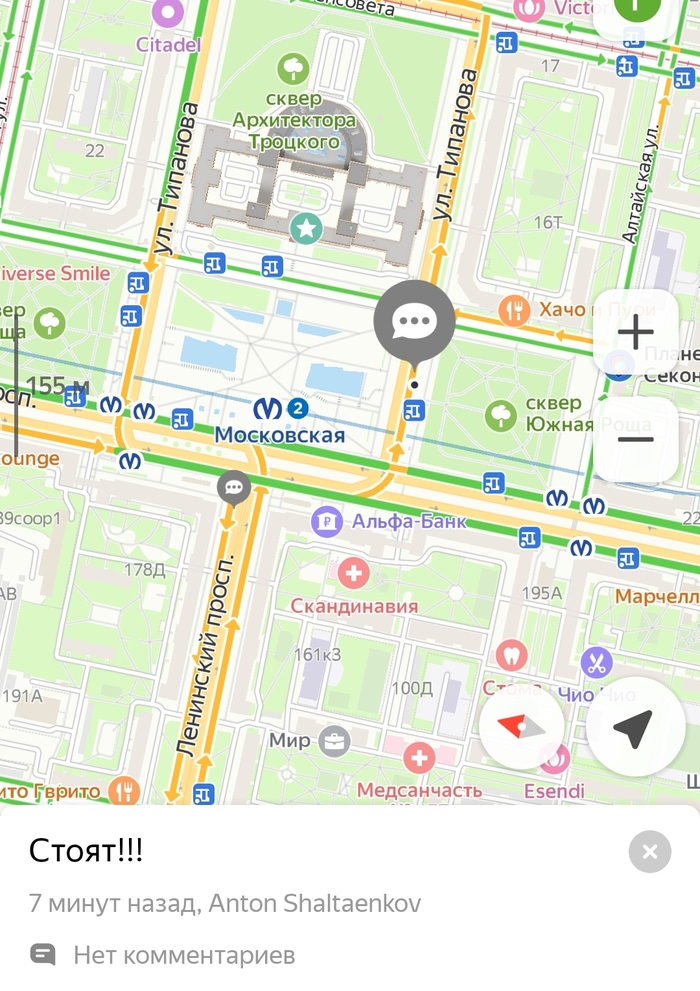This screenshot has height=991, width=700.
Task: Select сквер Архитектора Троцкого park marker
Action: (x=294, y=68)
